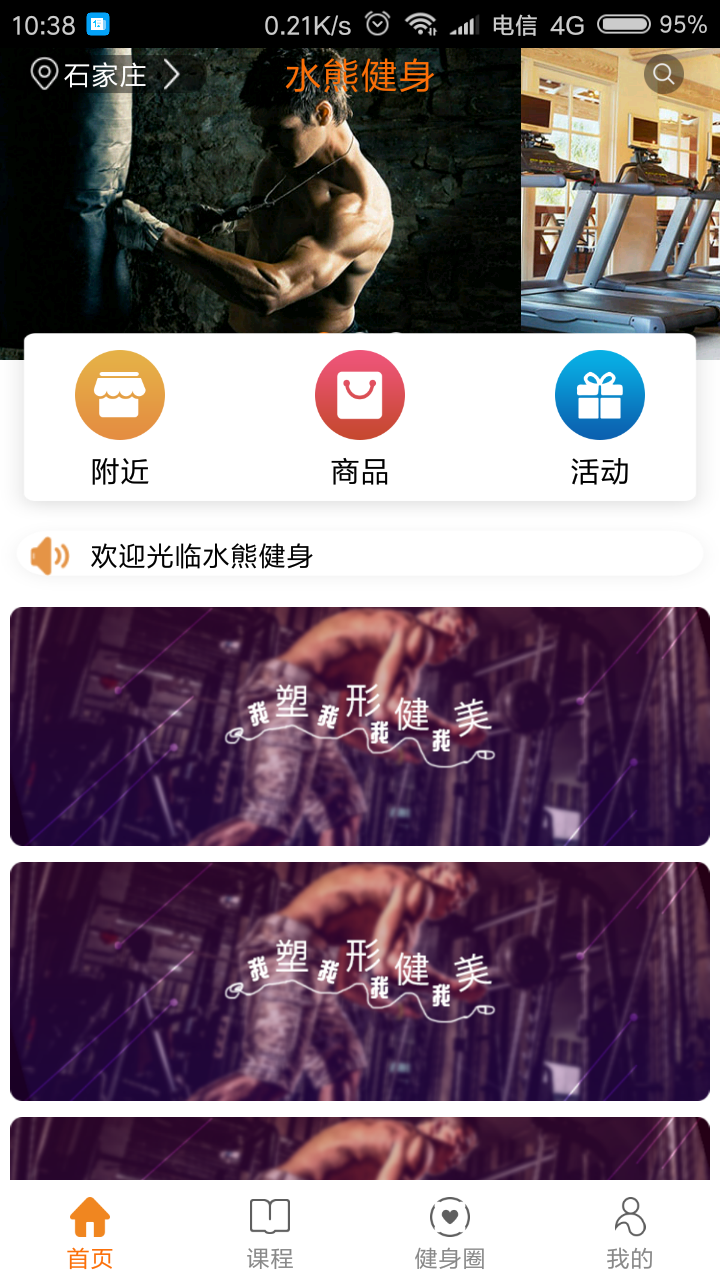Screen dimensions: 720x1280
Task: Switch to the 健身圈 tab
Action: (450, 1231)
